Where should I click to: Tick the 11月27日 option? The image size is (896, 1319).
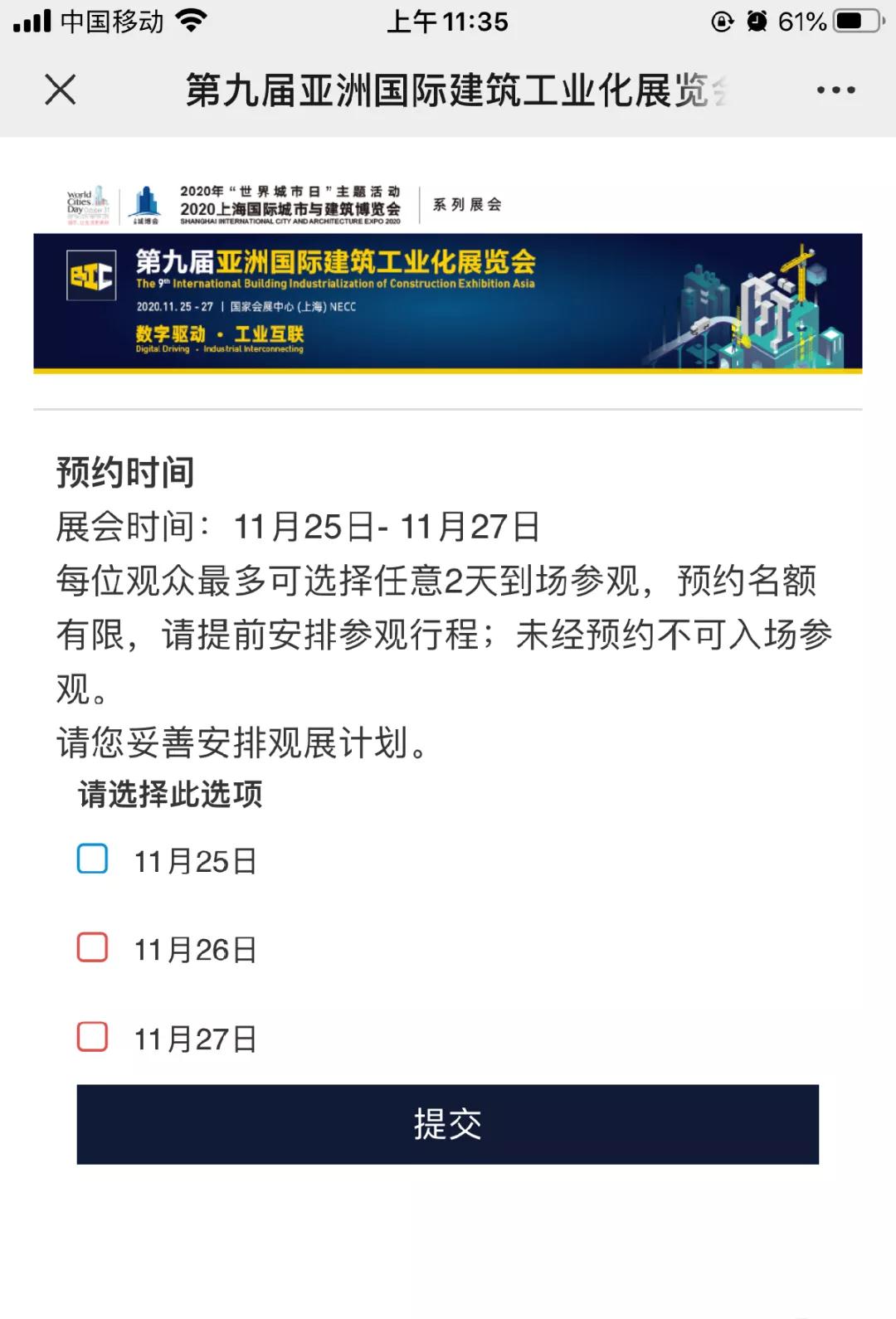92,1036
